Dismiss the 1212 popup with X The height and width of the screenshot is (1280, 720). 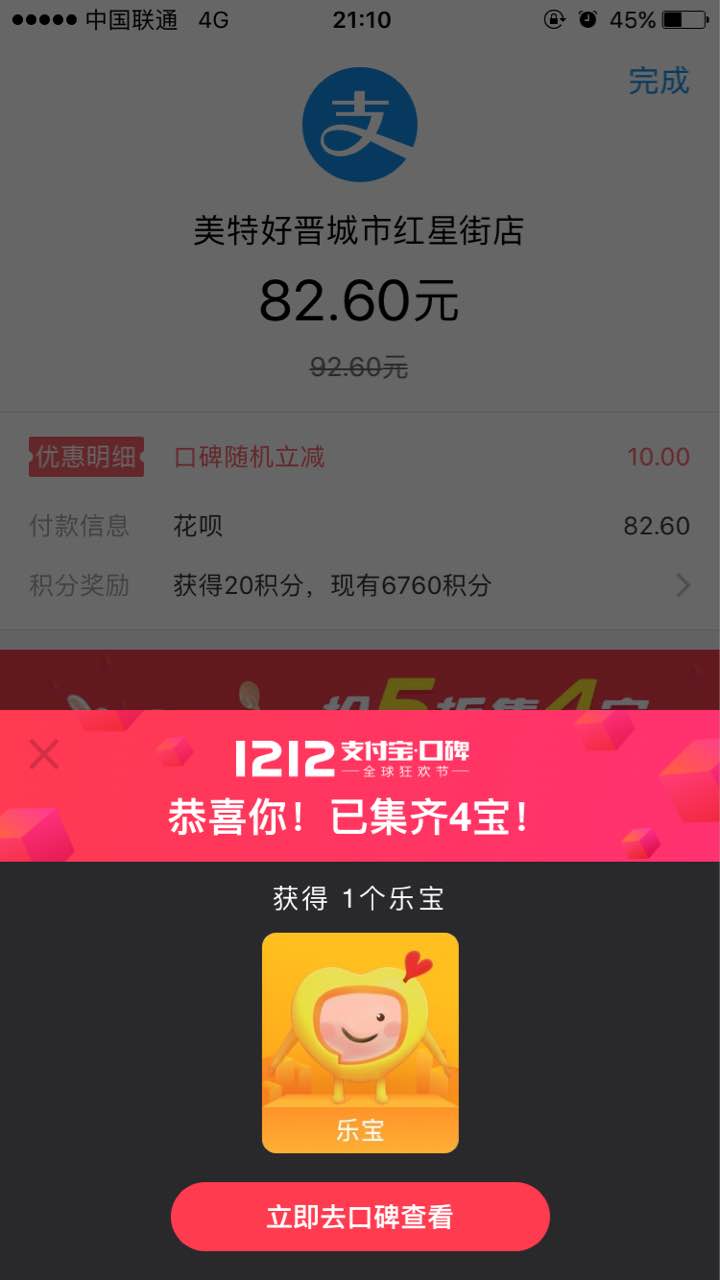[x=44, y=753]
